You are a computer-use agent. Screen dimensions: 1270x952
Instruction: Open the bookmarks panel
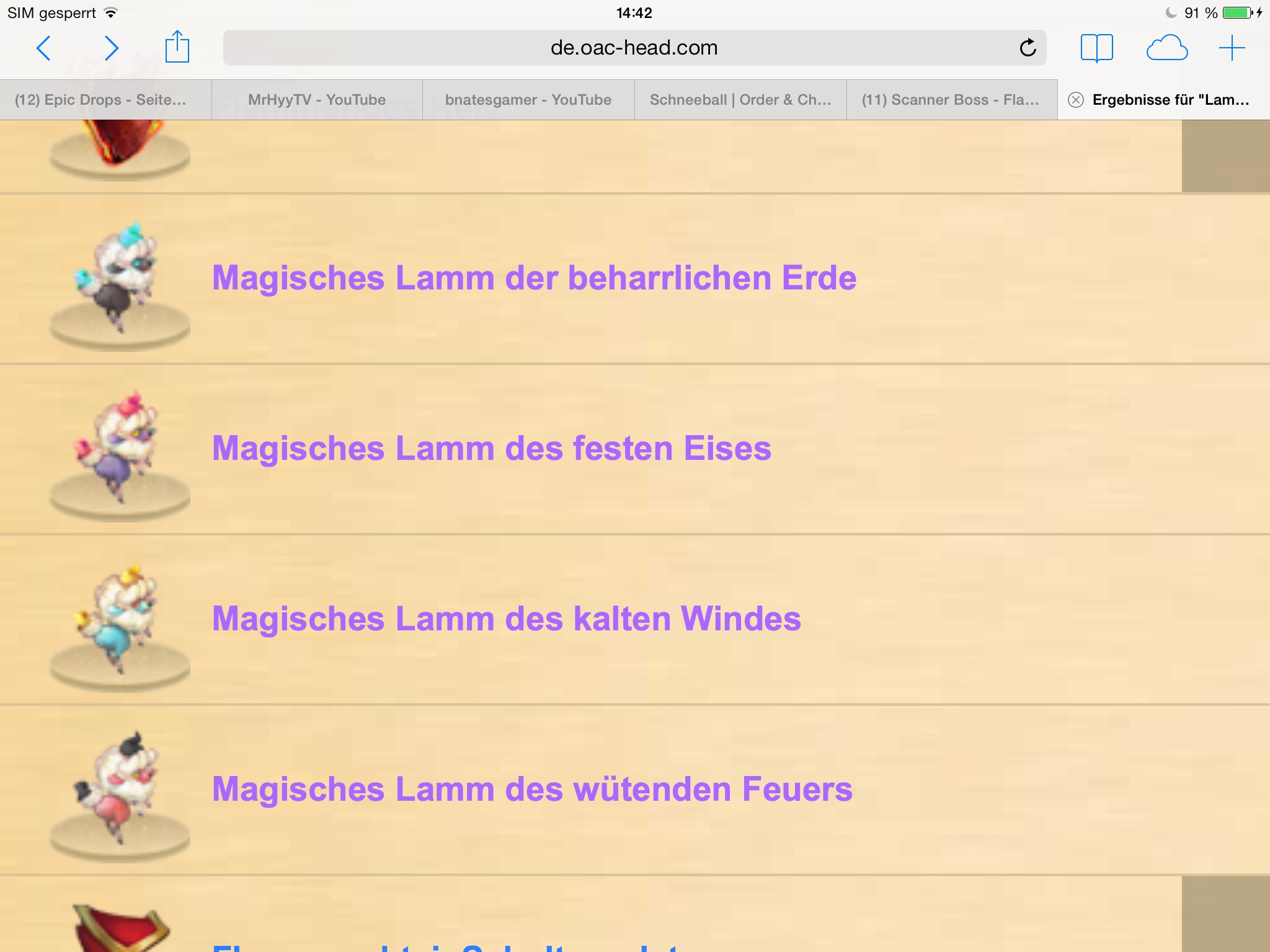point(1096,48)
